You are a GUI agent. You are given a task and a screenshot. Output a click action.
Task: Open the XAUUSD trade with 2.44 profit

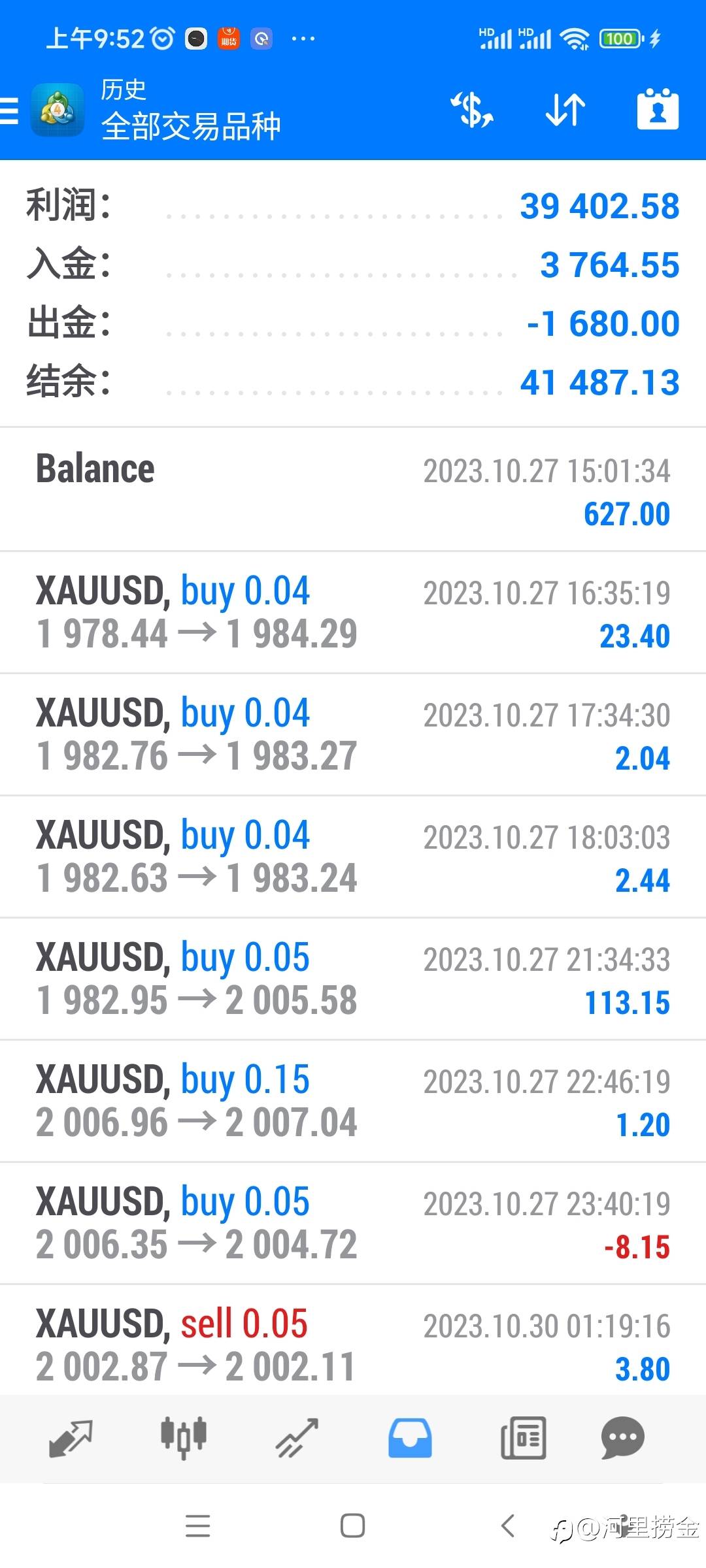pos(353,857)
